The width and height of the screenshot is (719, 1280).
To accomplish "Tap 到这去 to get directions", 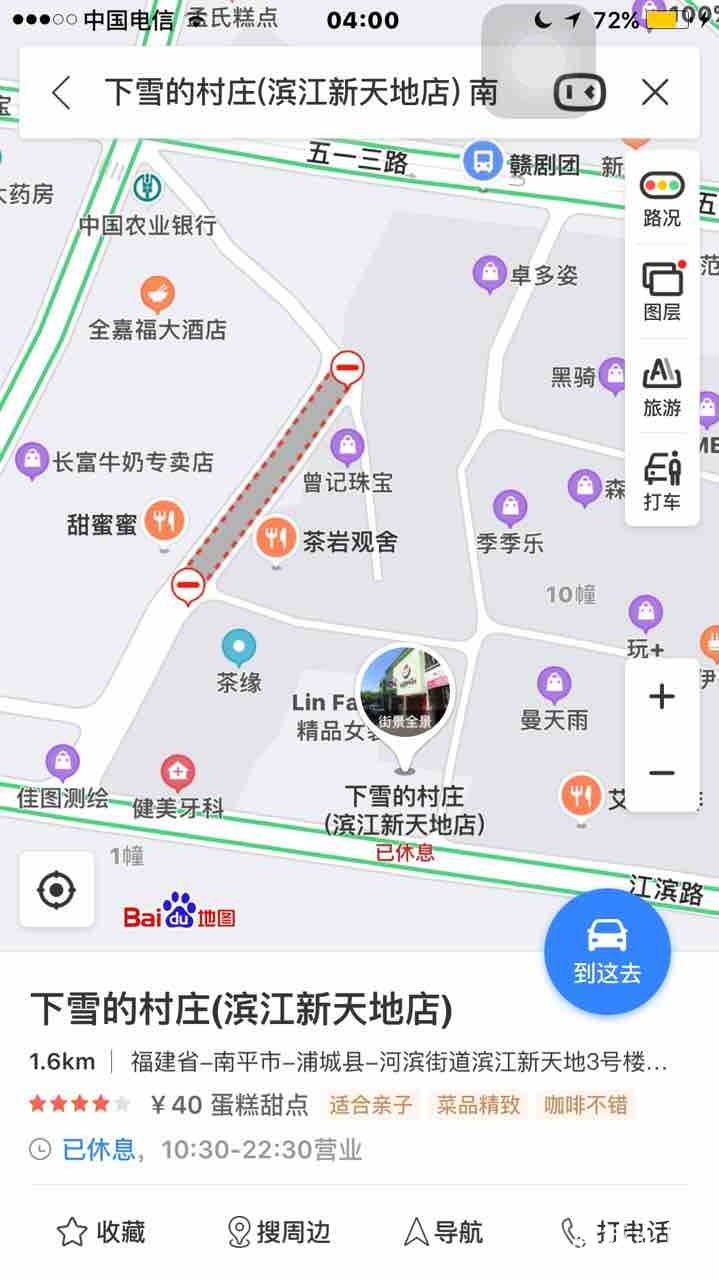I will (607, 951).
